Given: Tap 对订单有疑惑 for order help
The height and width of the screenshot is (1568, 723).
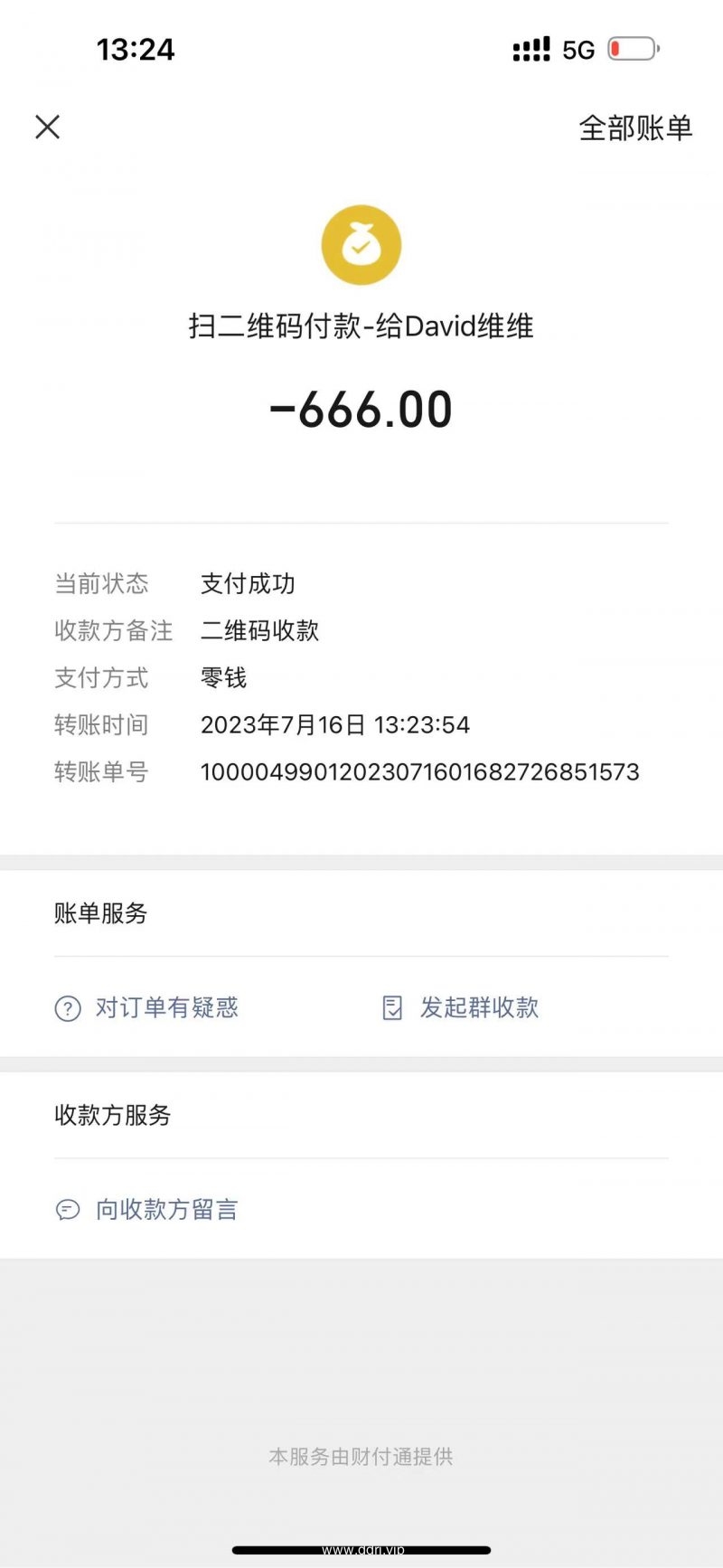Looking at the screenshot, I should (147, 1007).
